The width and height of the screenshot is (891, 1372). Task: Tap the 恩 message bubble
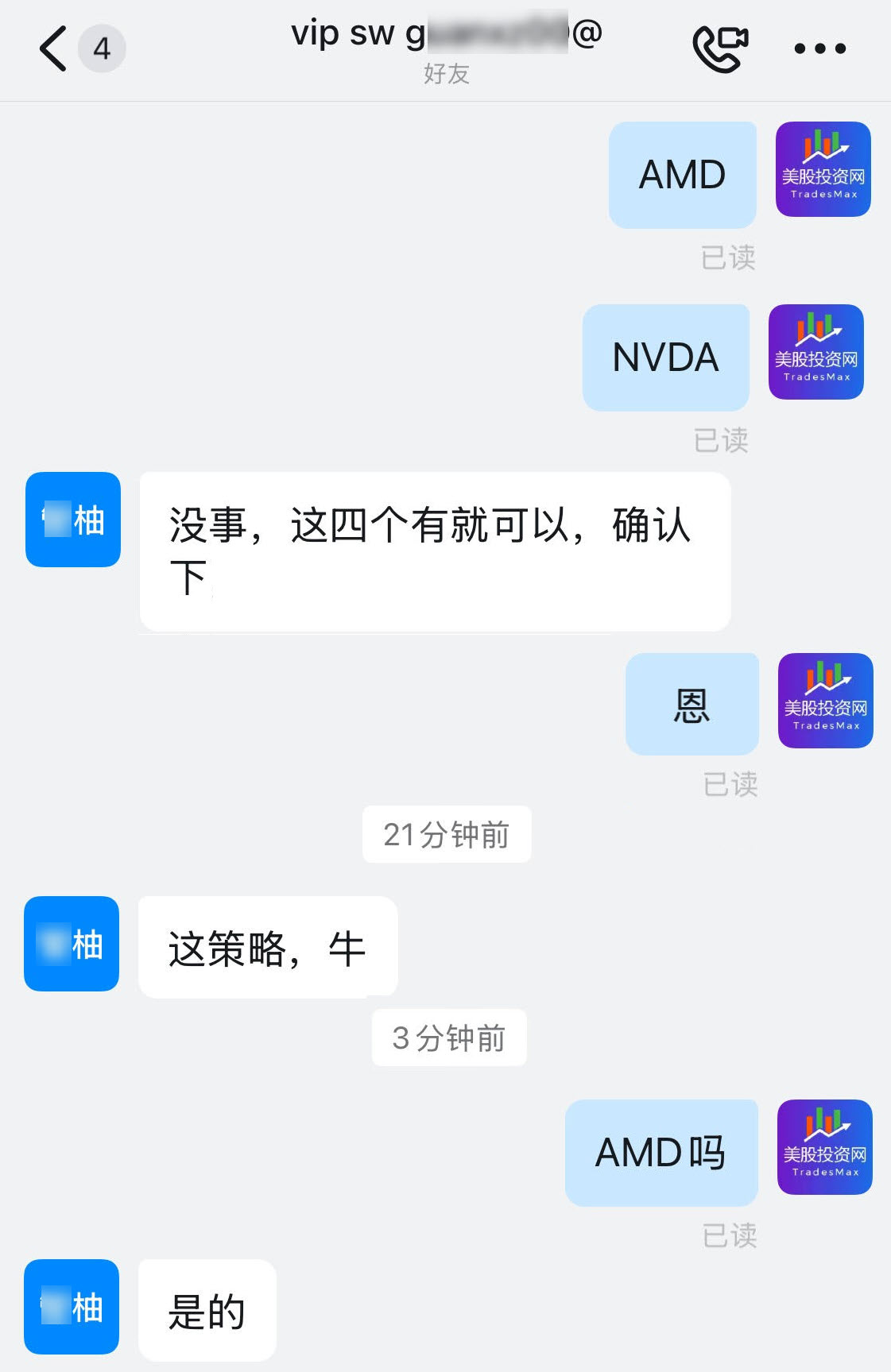[691, 703]
